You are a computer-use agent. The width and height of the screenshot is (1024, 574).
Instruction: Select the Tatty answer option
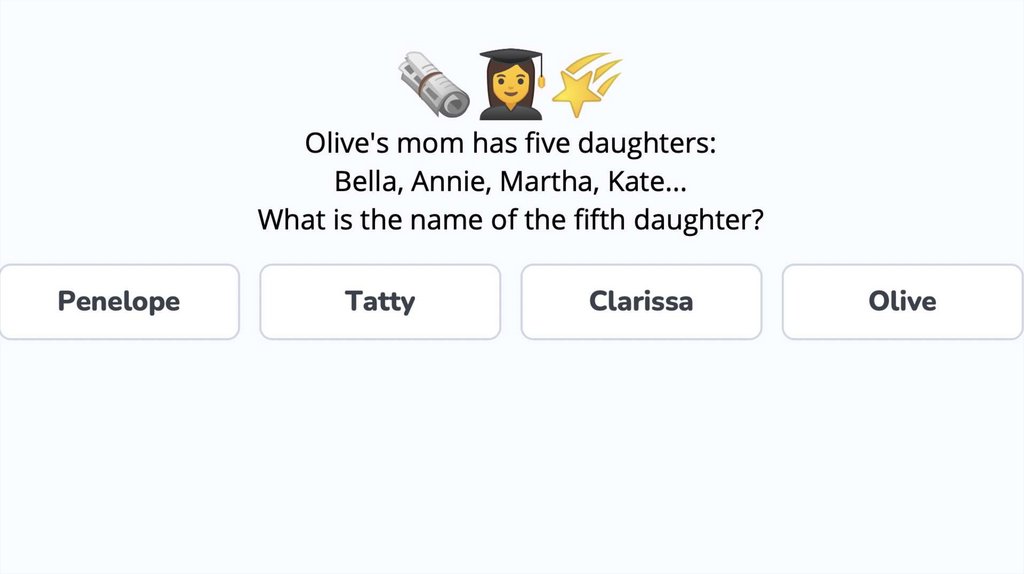pyautogui.click(x=380, y=301)
